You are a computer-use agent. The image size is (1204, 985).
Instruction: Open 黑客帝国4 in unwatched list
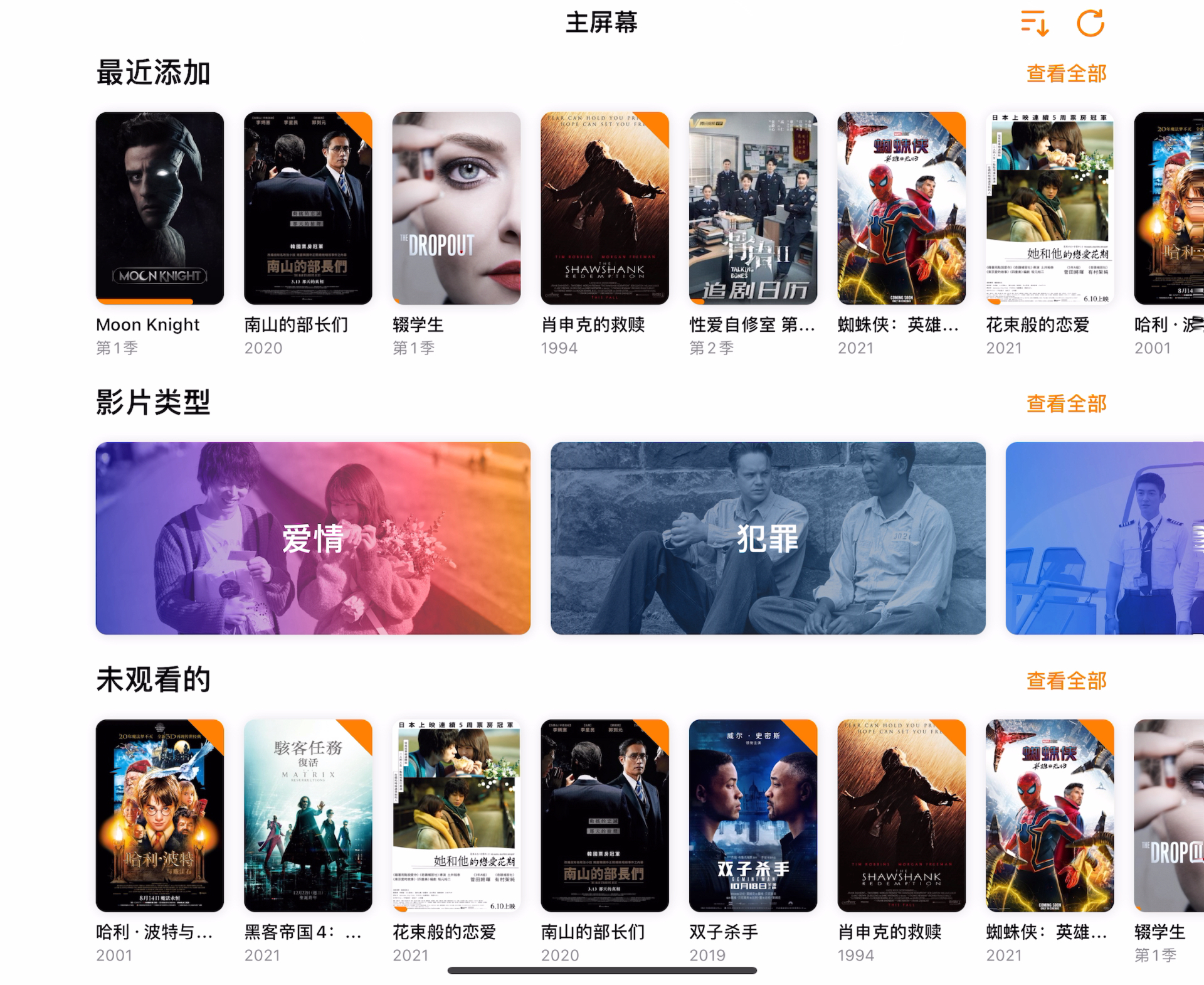click(x=308, y=816)
